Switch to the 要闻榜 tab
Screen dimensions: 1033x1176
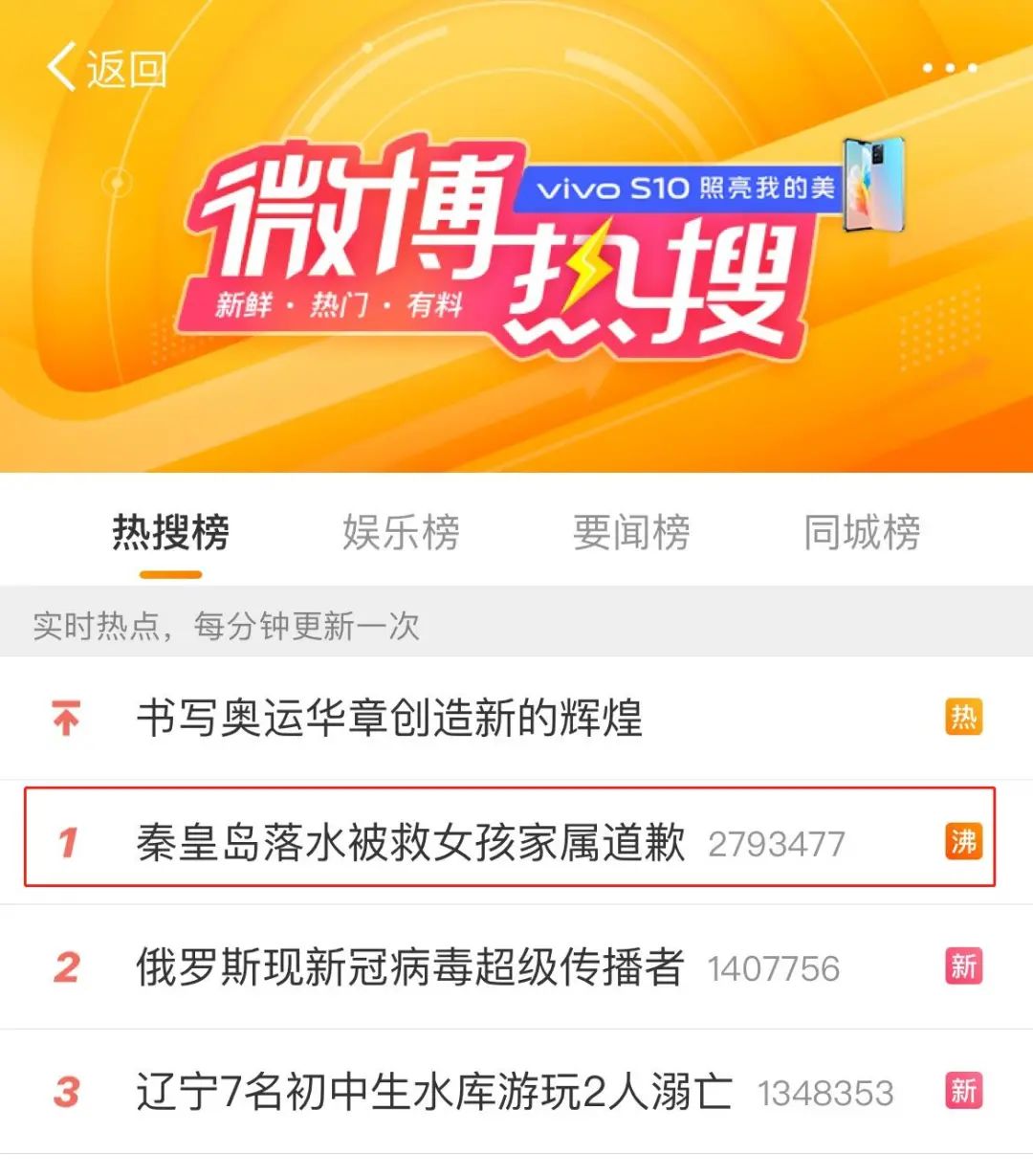point(631,533)
